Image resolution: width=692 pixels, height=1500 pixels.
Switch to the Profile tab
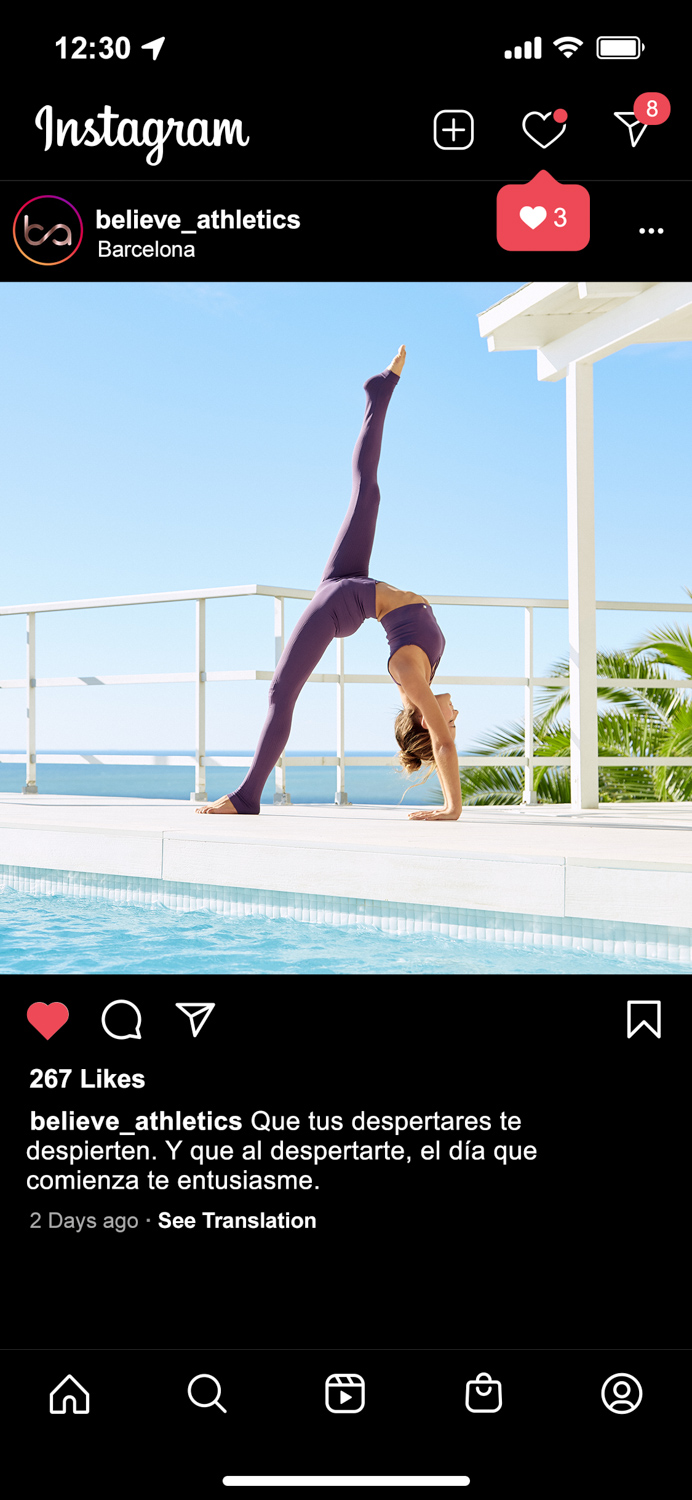(621, 1393)
